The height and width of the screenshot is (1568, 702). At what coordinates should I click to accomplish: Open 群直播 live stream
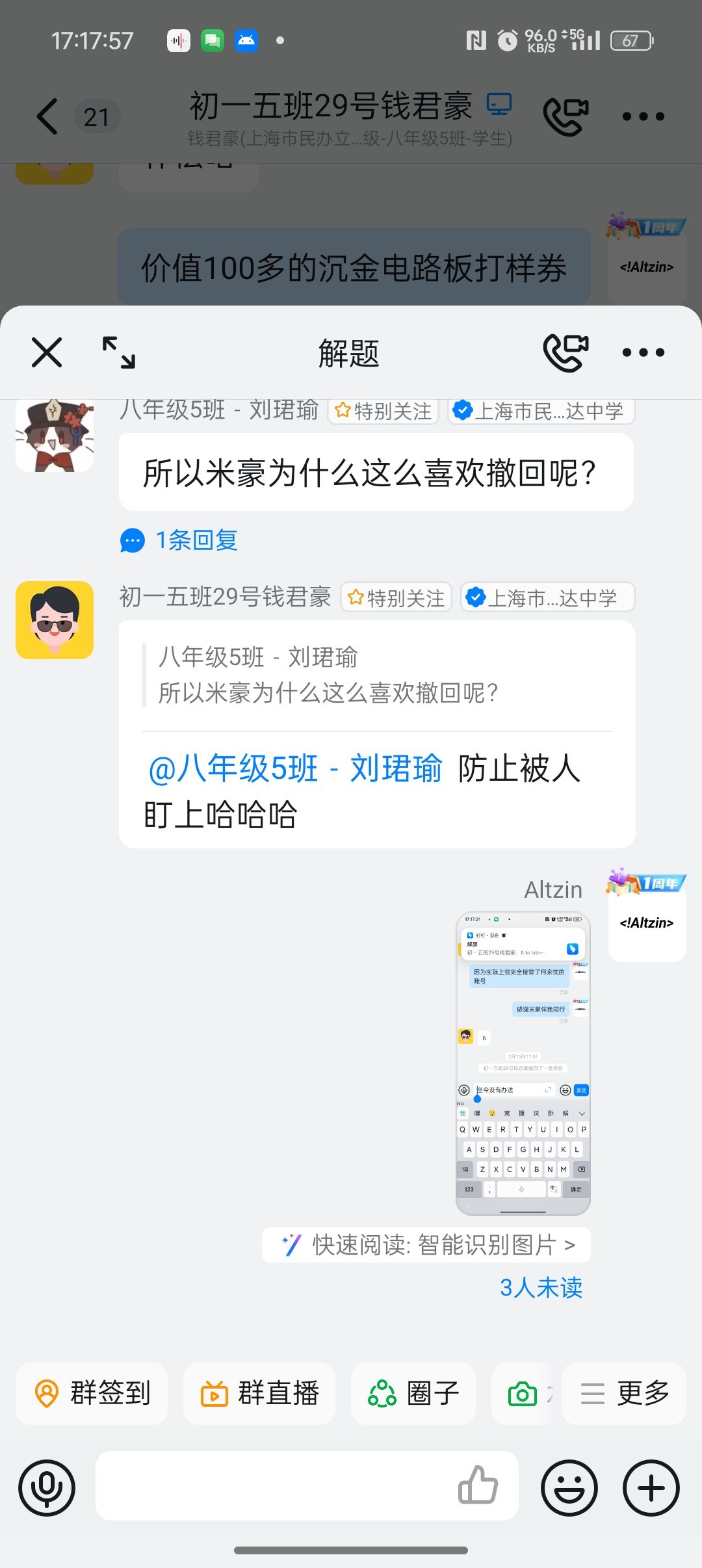coord(259,1393)
